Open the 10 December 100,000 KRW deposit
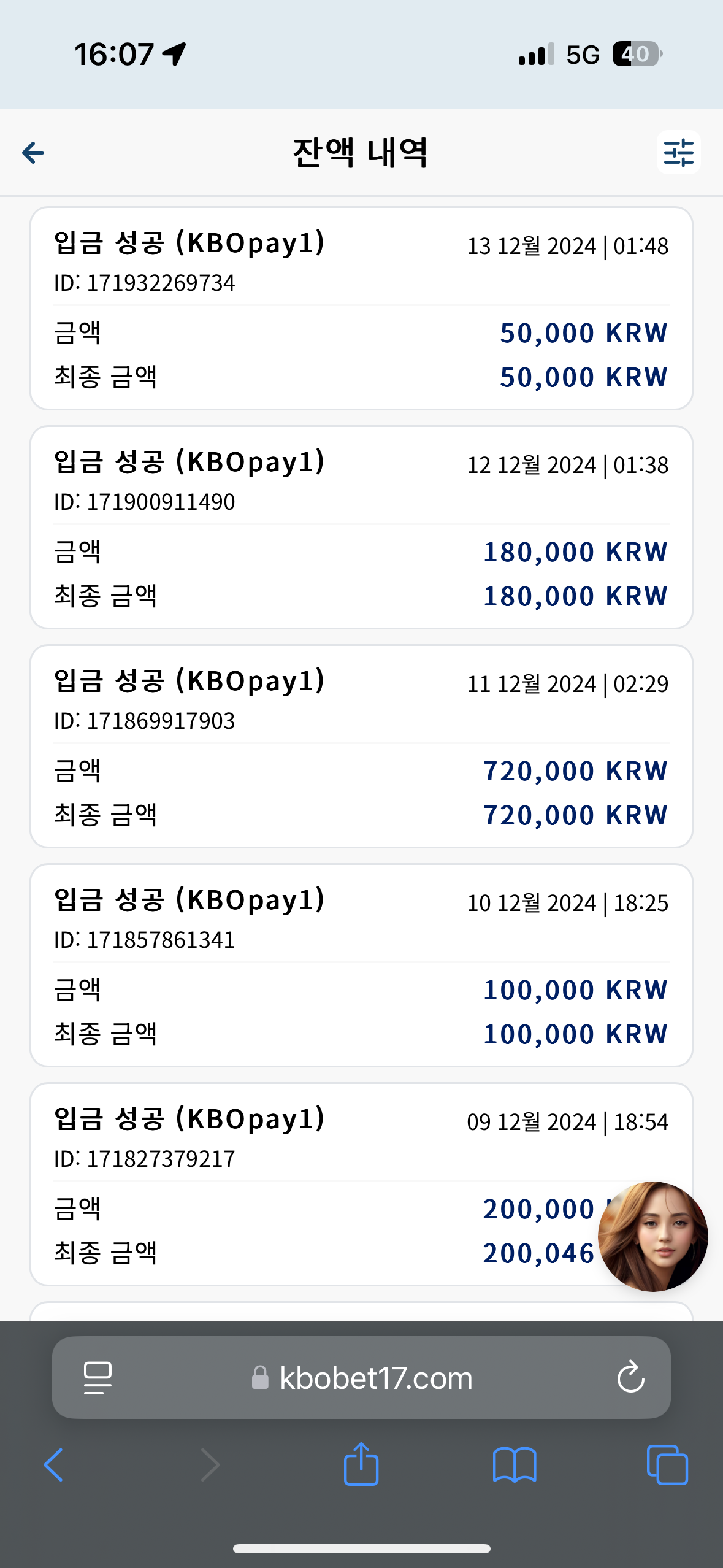The width and height of the screenshot is (723, 1568). (x=361, y=965)
